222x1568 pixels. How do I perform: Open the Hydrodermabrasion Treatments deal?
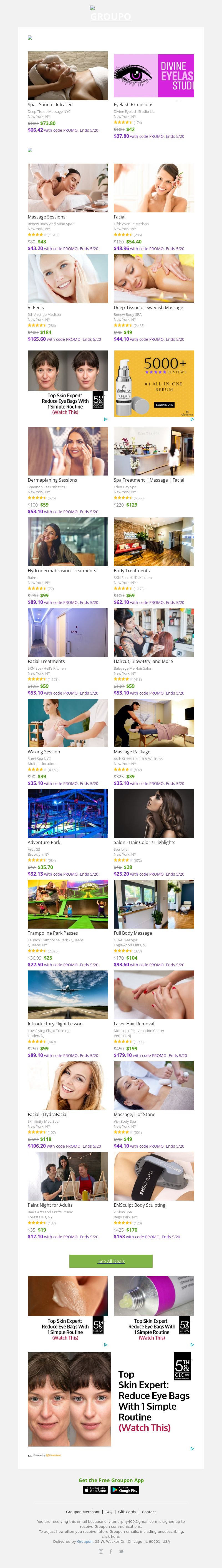click(x=68, y=542)
